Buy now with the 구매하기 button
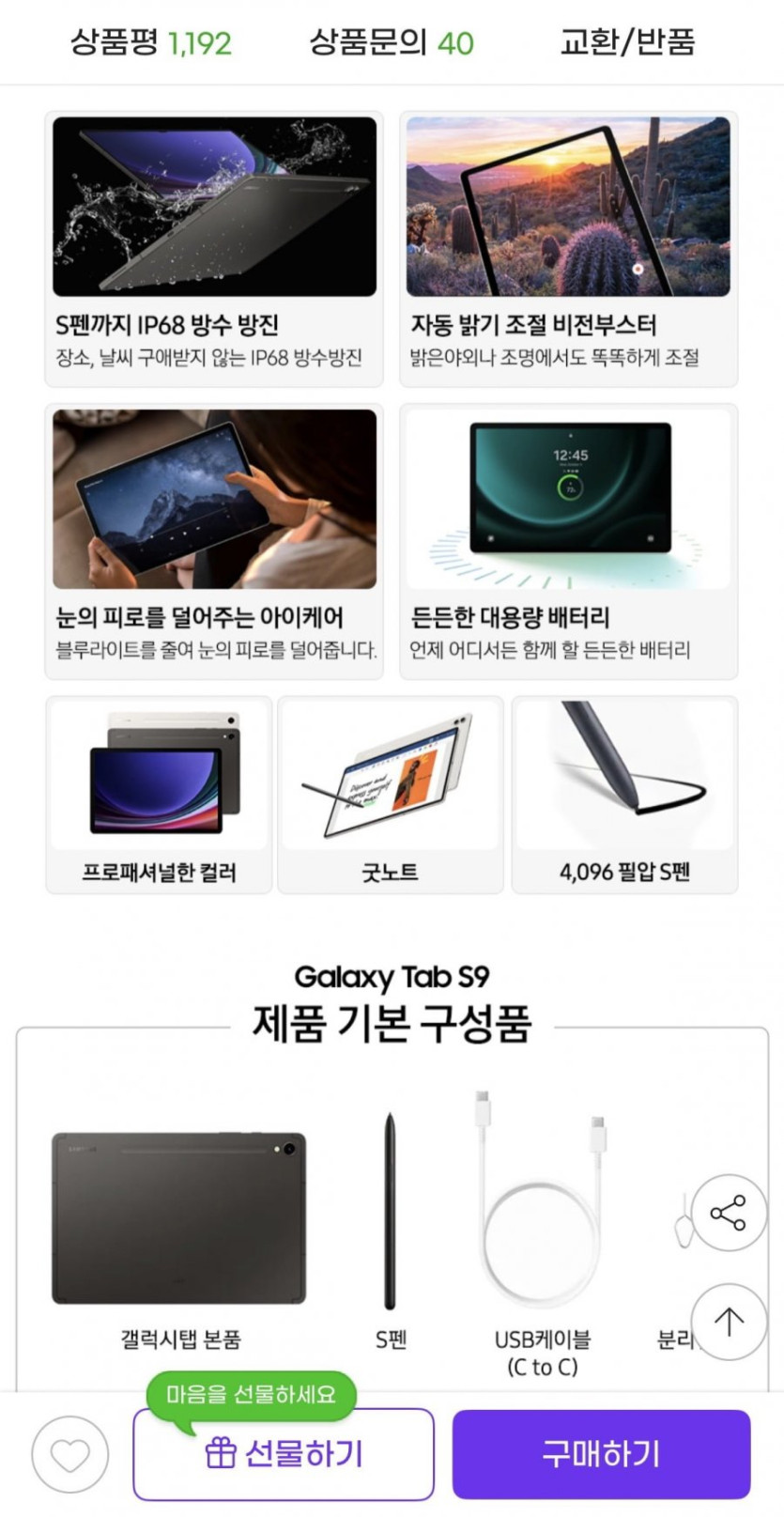This screenshot has width=784, height=1517. click(601, 1454)
